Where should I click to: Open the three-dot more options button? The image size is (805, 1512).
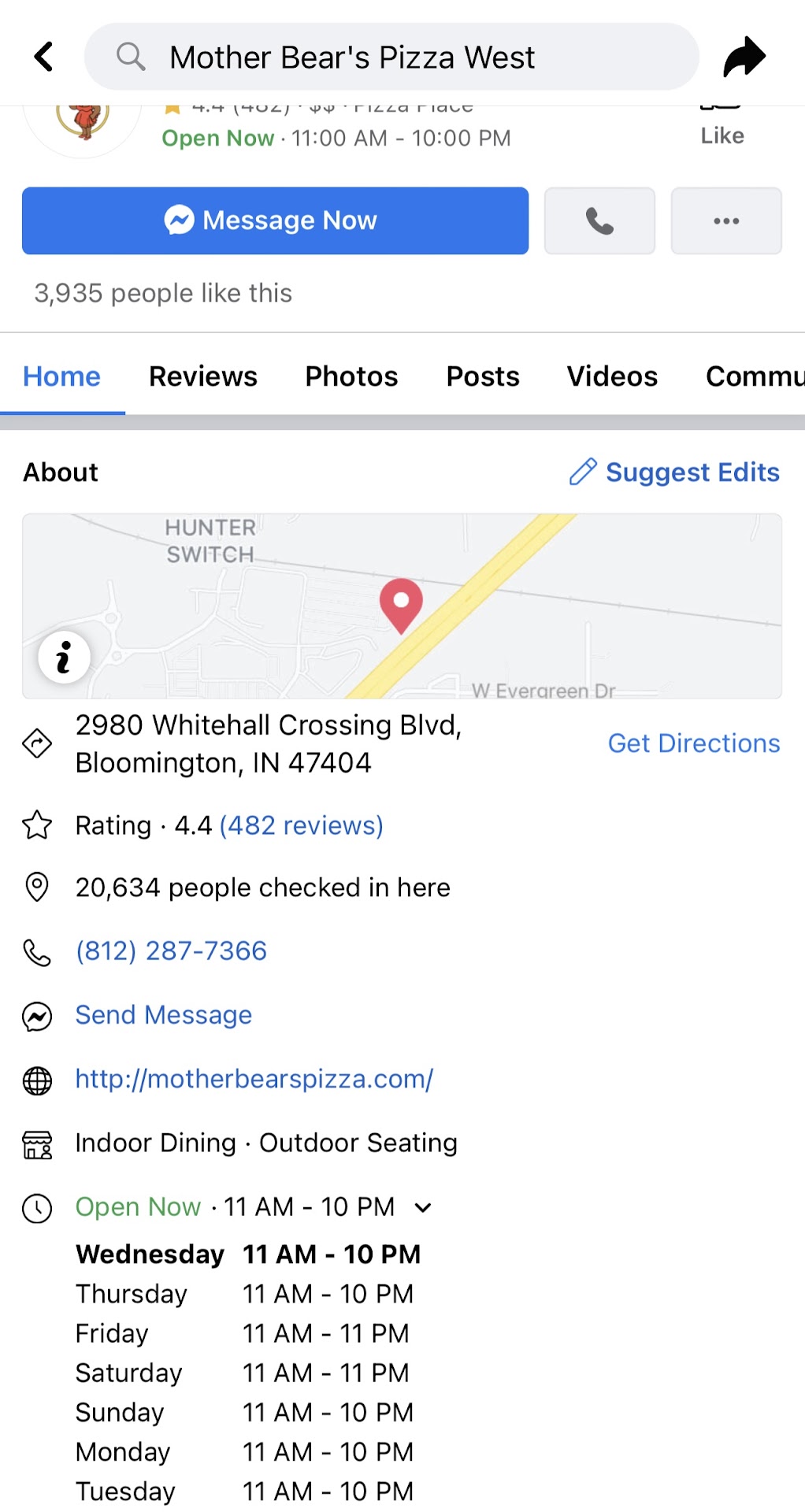(725, 220)
